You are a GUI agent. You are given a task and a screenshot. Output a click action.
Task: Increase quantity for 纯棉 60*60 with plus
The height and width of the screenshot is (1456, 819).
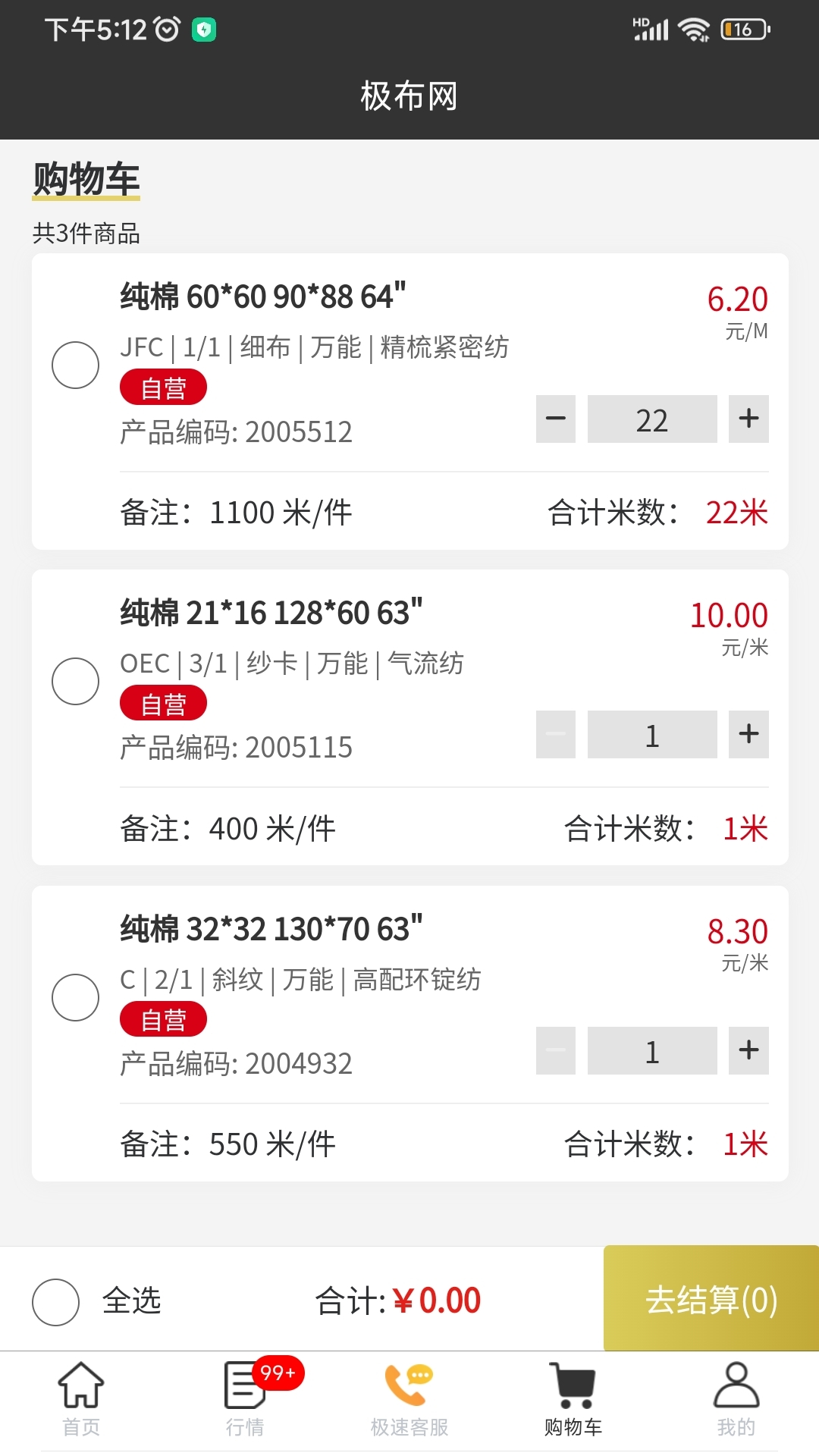pos(748,419)
